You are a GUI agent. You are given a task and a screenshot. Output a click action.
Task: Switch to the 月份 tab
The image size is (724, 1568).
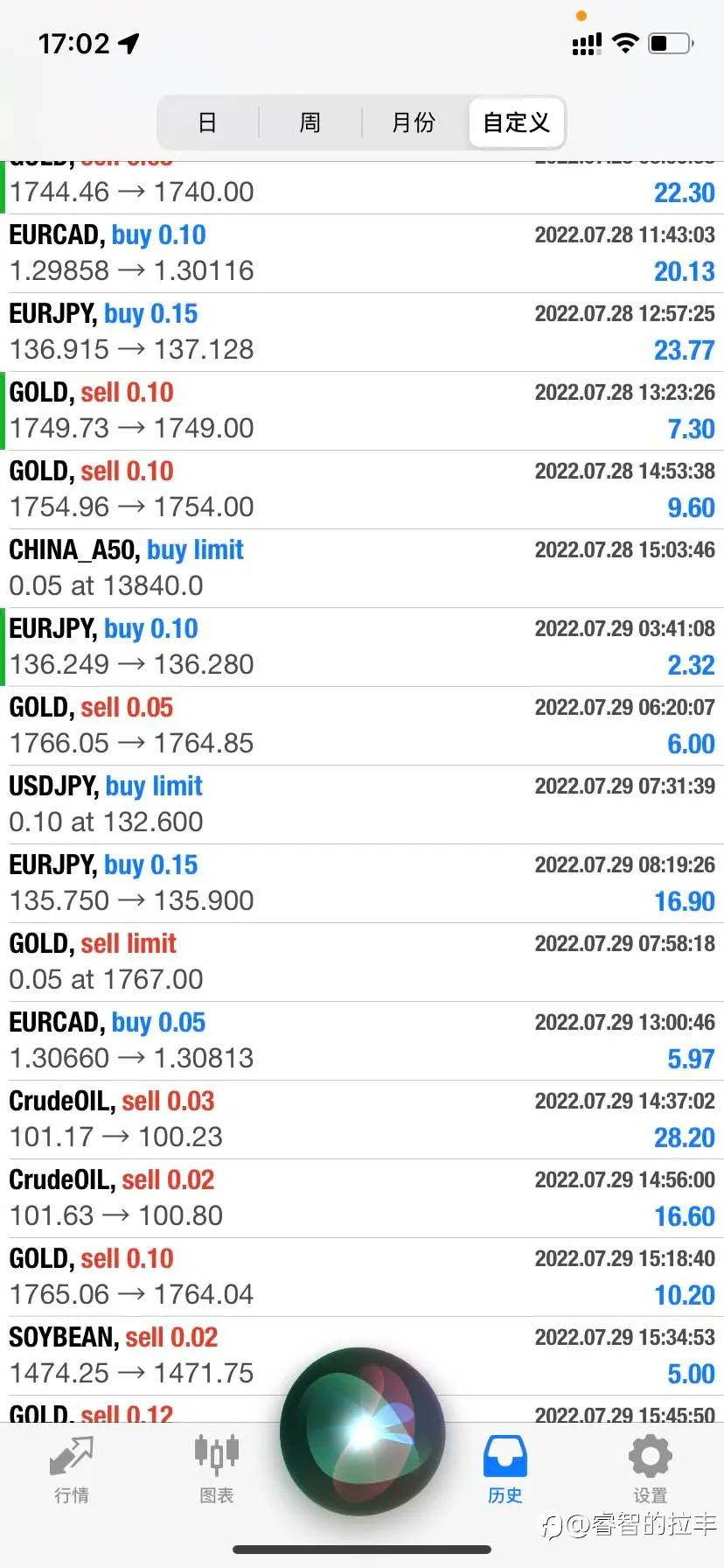click(x=414, y=122)
